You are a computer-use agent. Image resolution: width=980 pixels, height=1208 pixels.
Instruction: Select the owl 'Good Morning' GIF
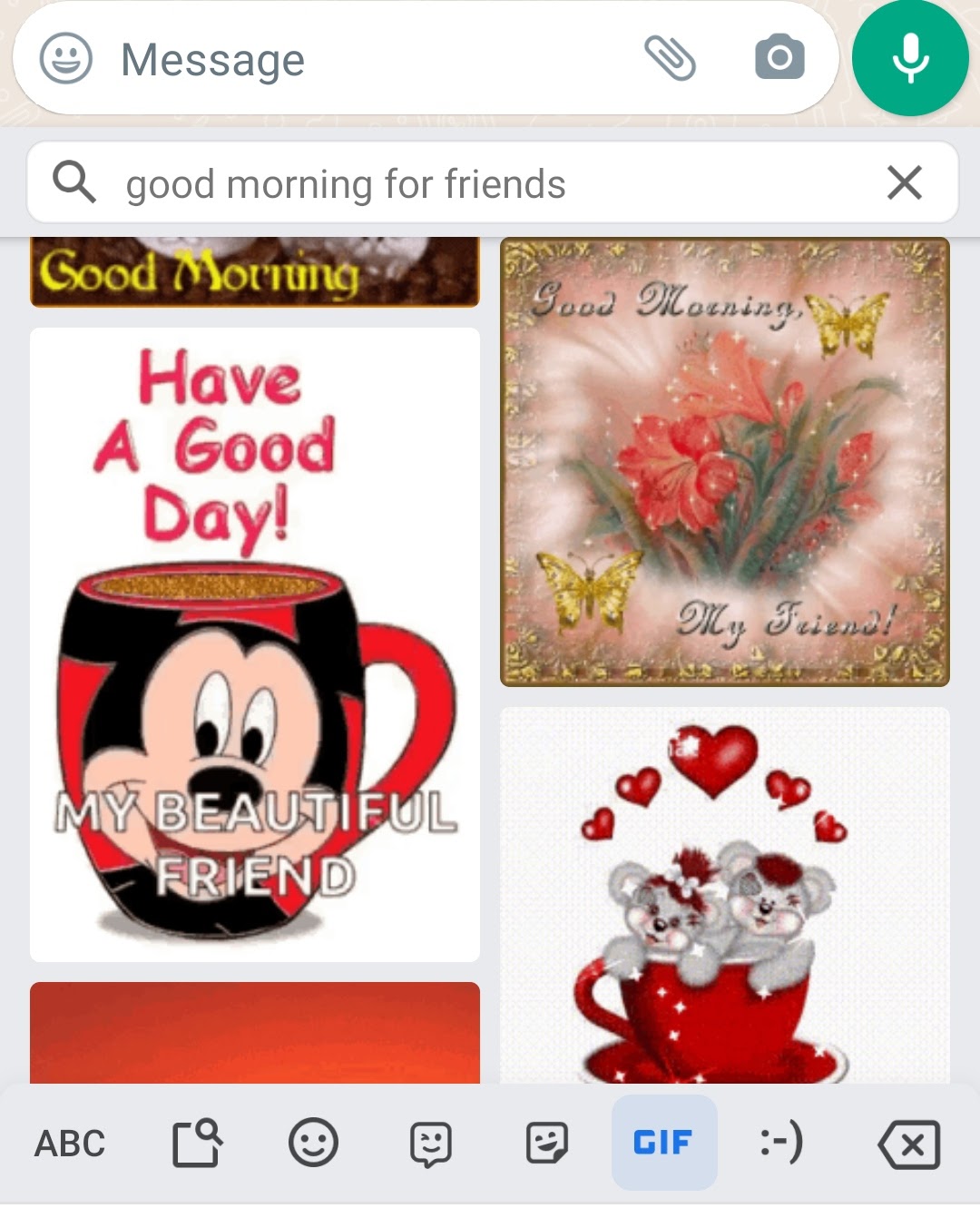point(255,271)
